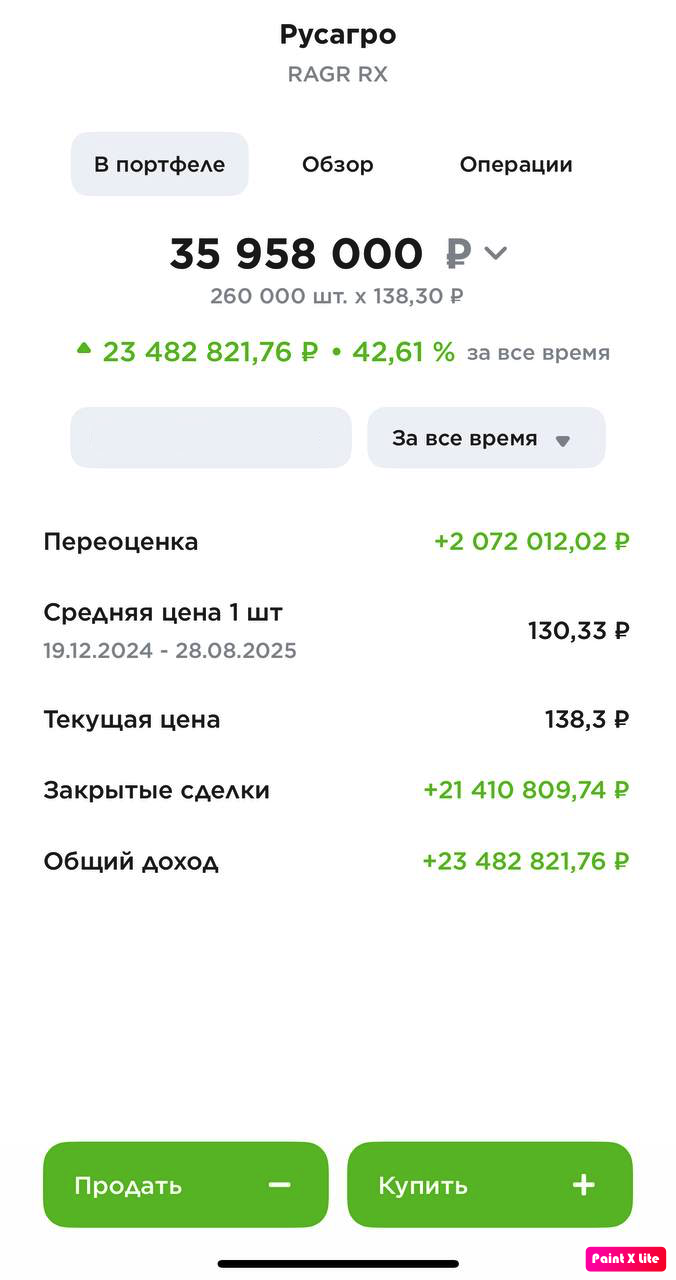
Task: Switch to the Операции tab
Action: 516,165
